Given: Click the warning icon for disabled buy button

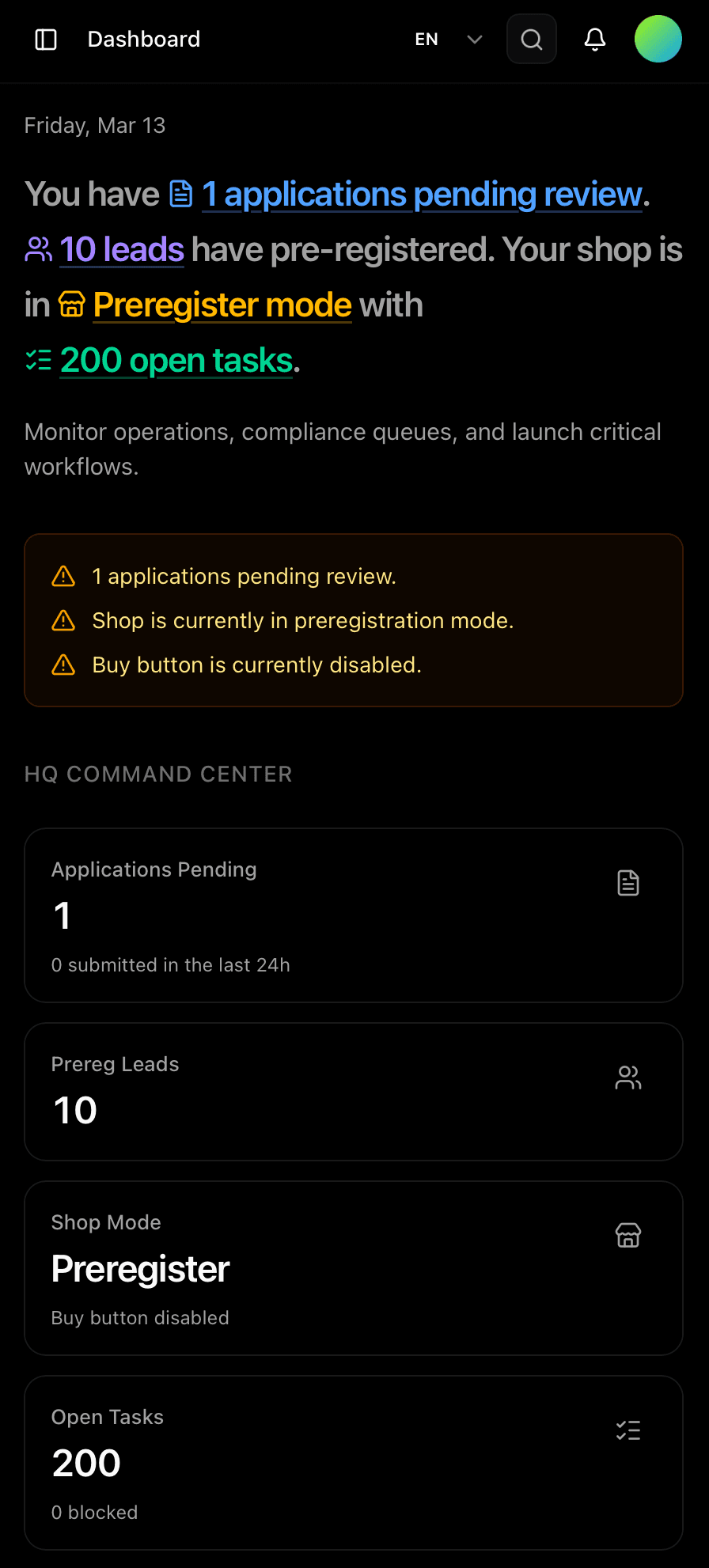Looking at the screenshot, I should [63, 665].
